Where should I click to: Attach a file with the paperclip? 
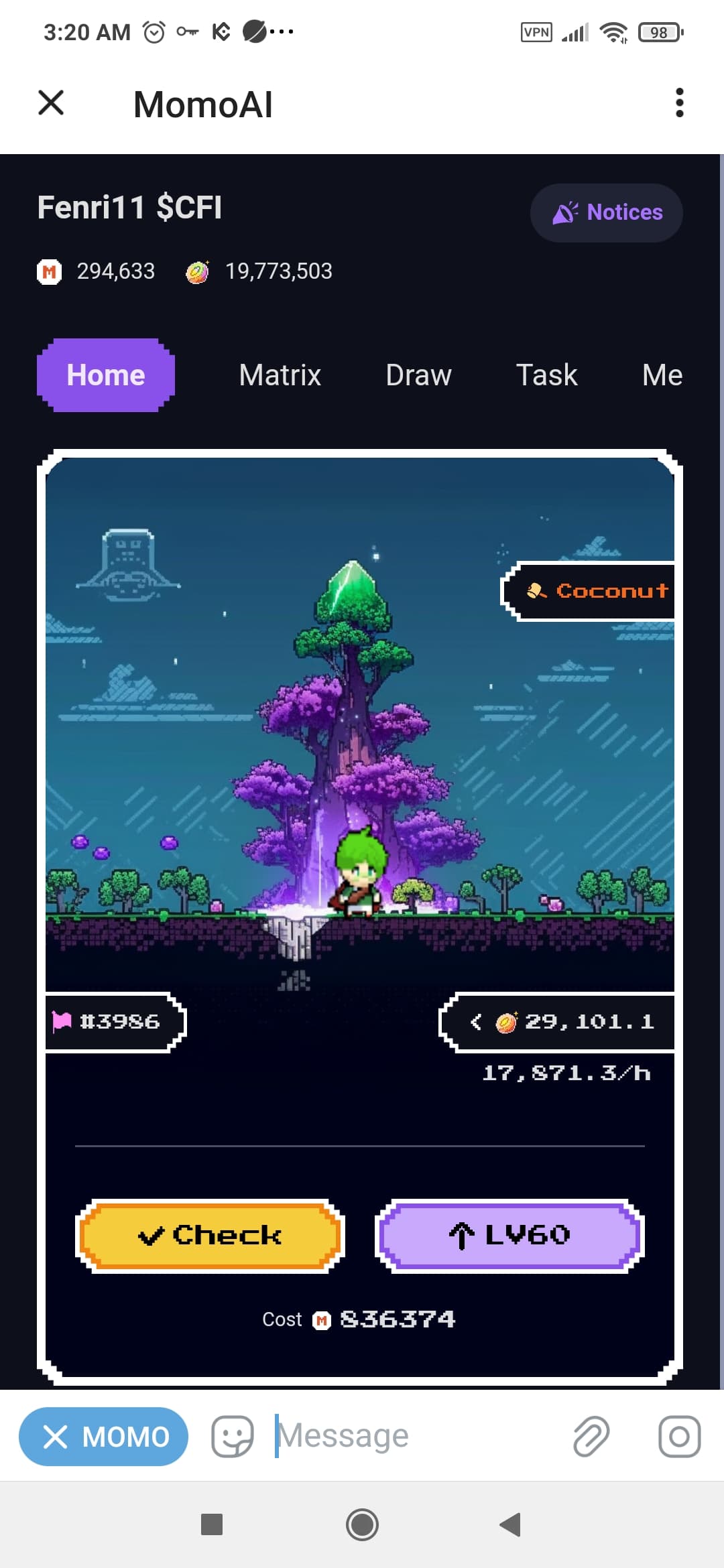coord(591,1436)
